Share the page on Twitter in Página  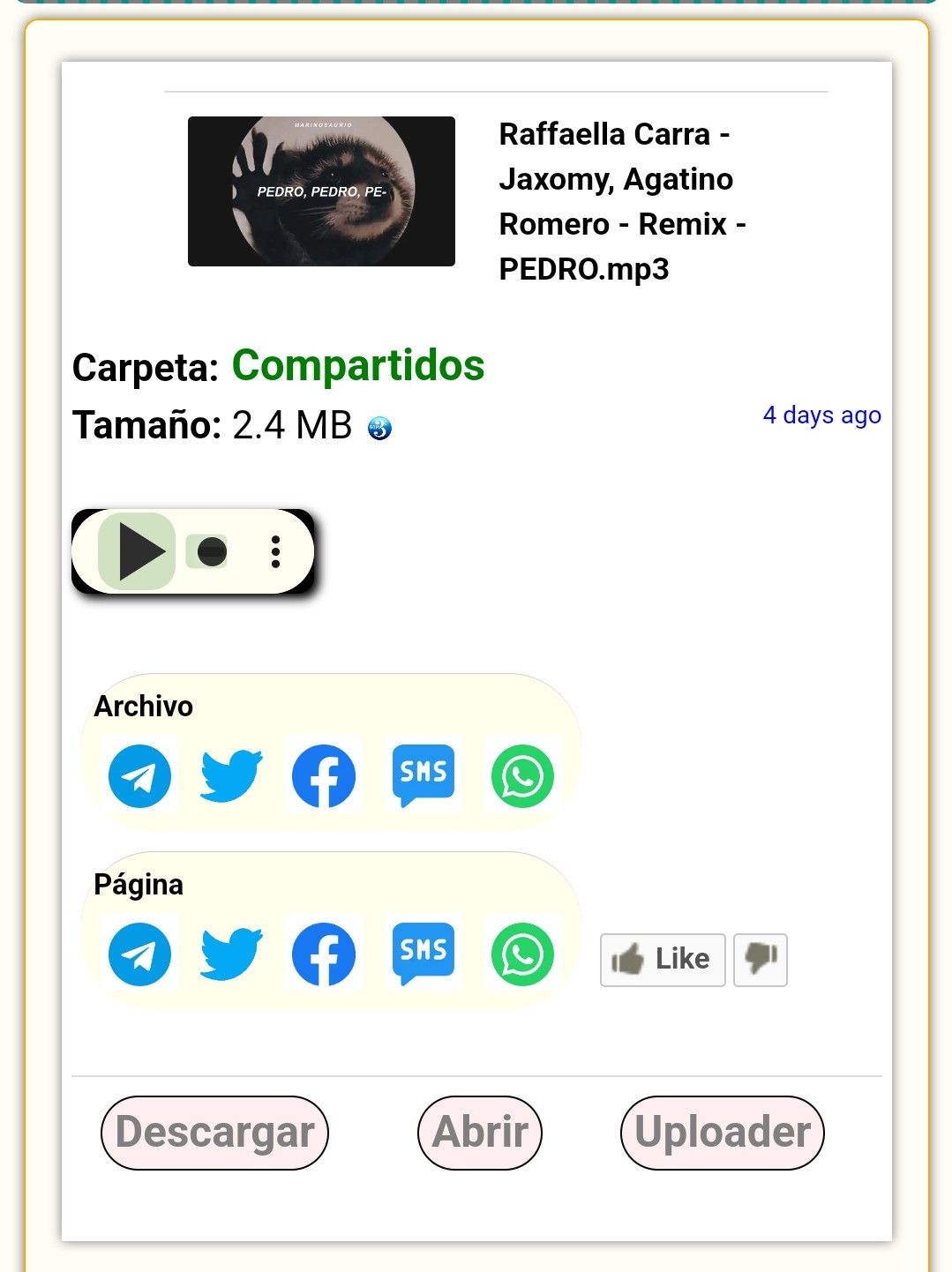(231, 954)
